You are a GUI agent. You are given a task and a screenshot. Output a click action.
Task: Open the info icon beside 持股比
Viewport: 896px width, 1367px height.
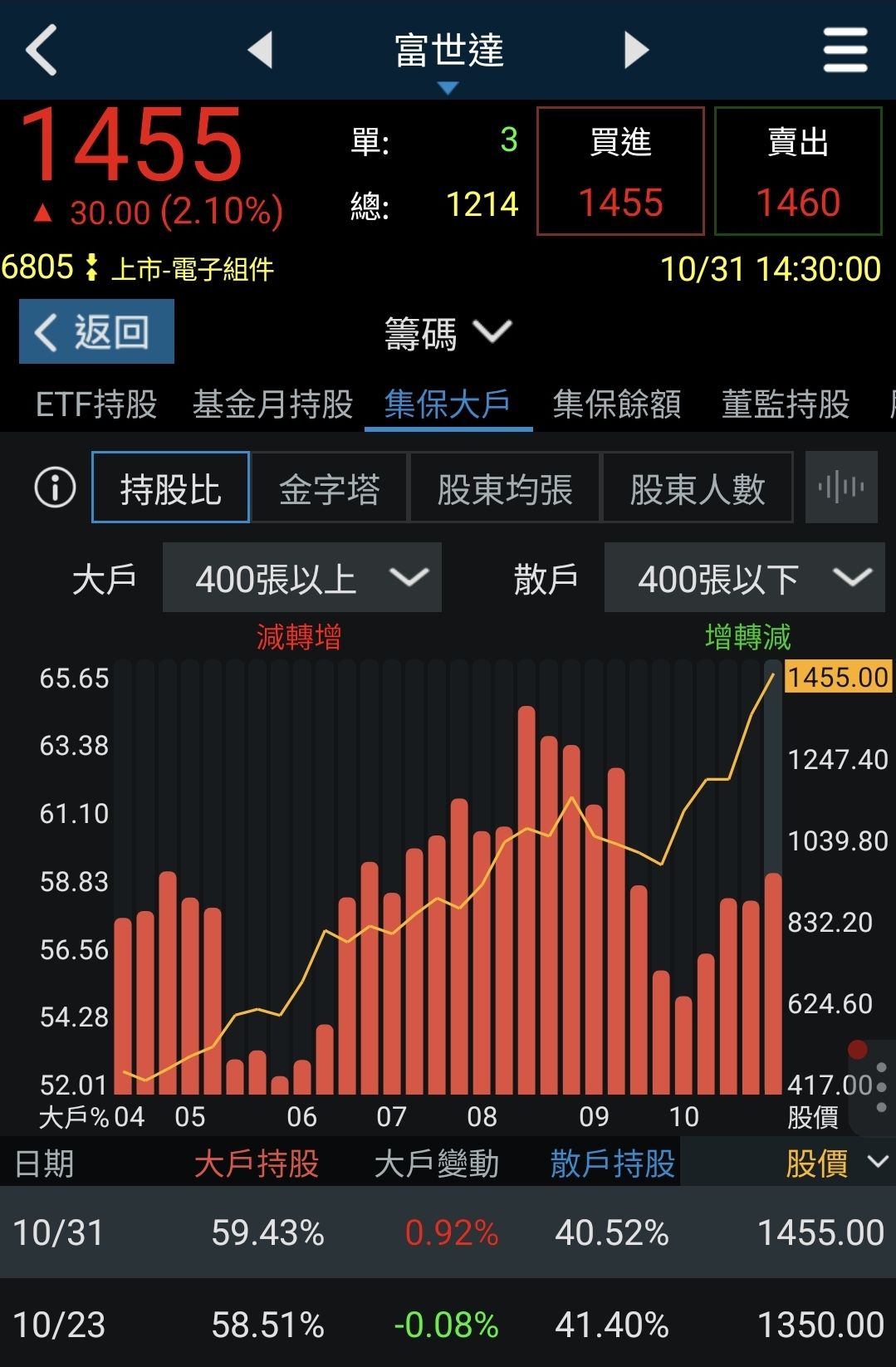pos(55,488)
